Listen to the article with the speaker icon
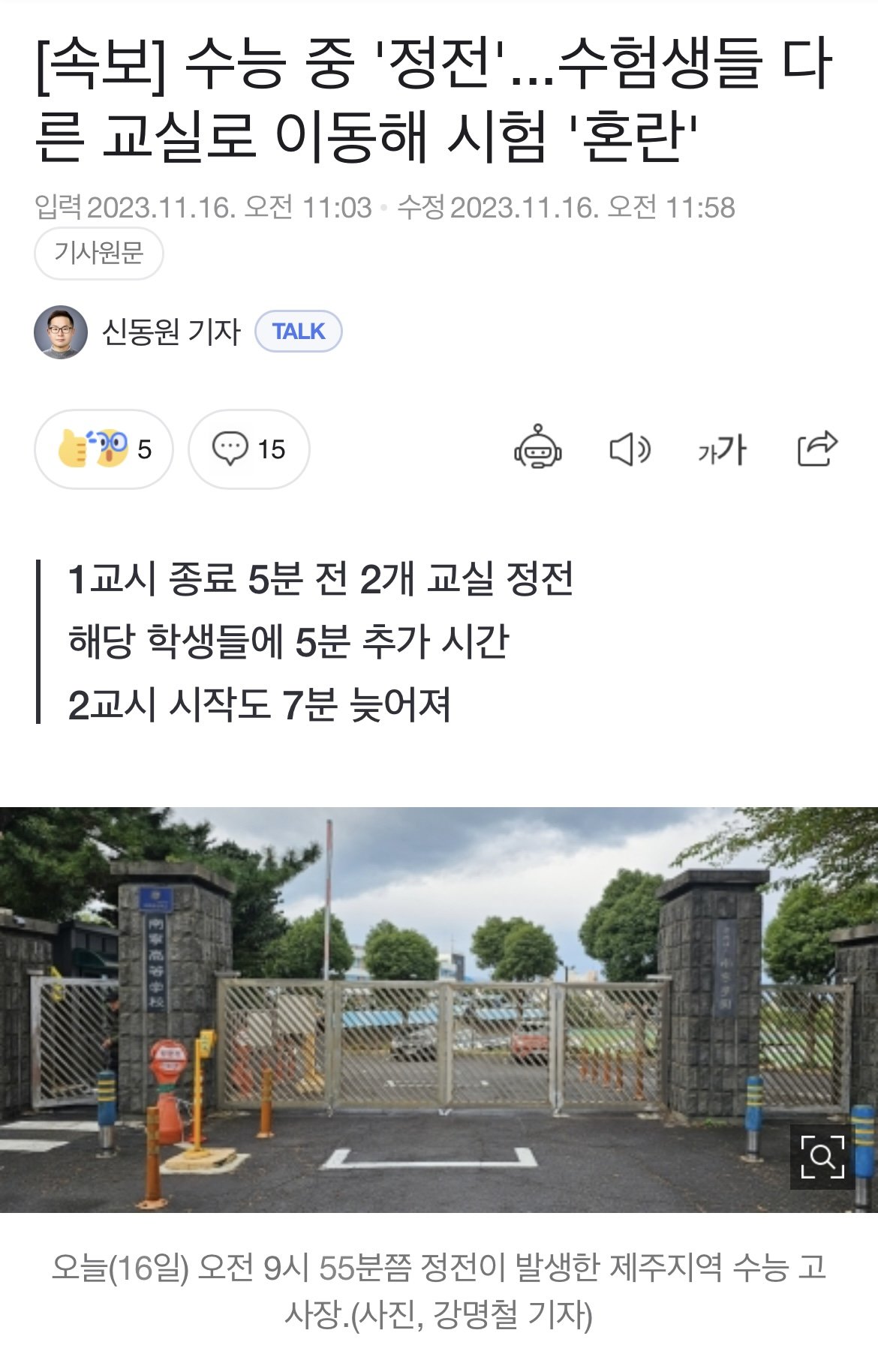The height and width of the screenshot is (1372, 878). tap(629, 449)
